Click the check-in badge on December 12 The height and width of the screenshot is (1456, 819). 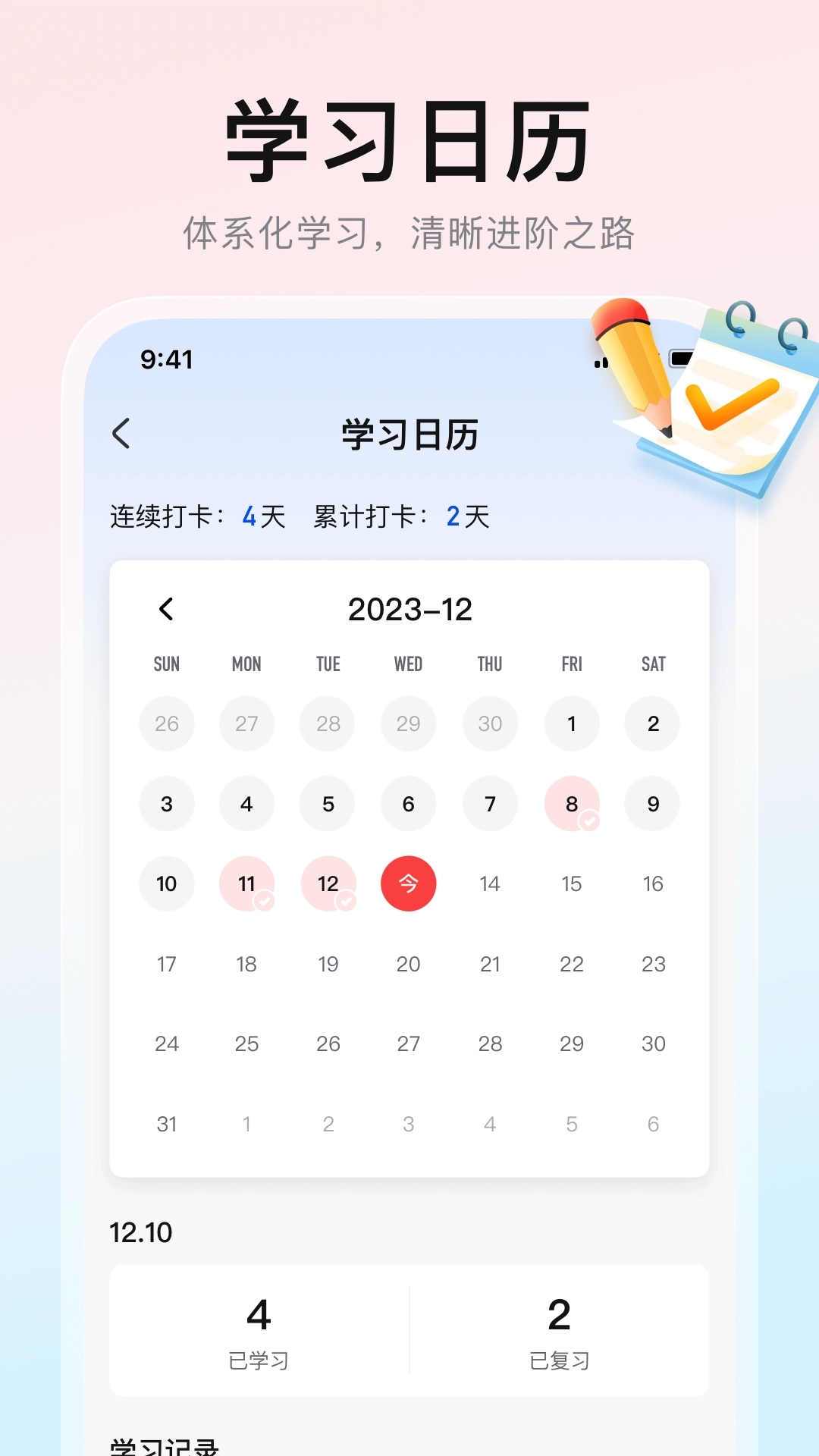[x=345, y=902]
